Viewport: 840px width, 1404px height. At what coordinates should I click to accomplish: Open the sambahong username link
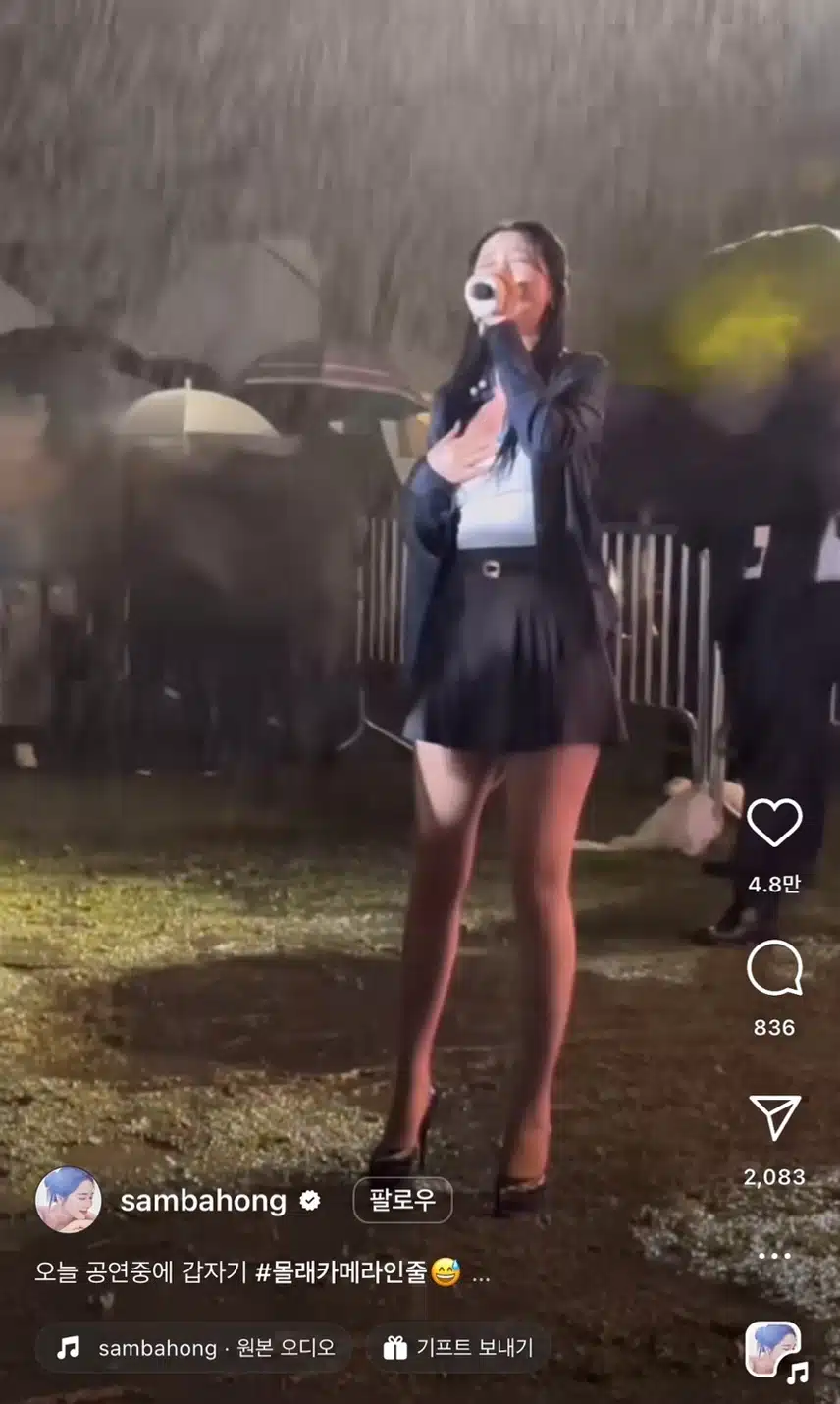[203, 1200]
